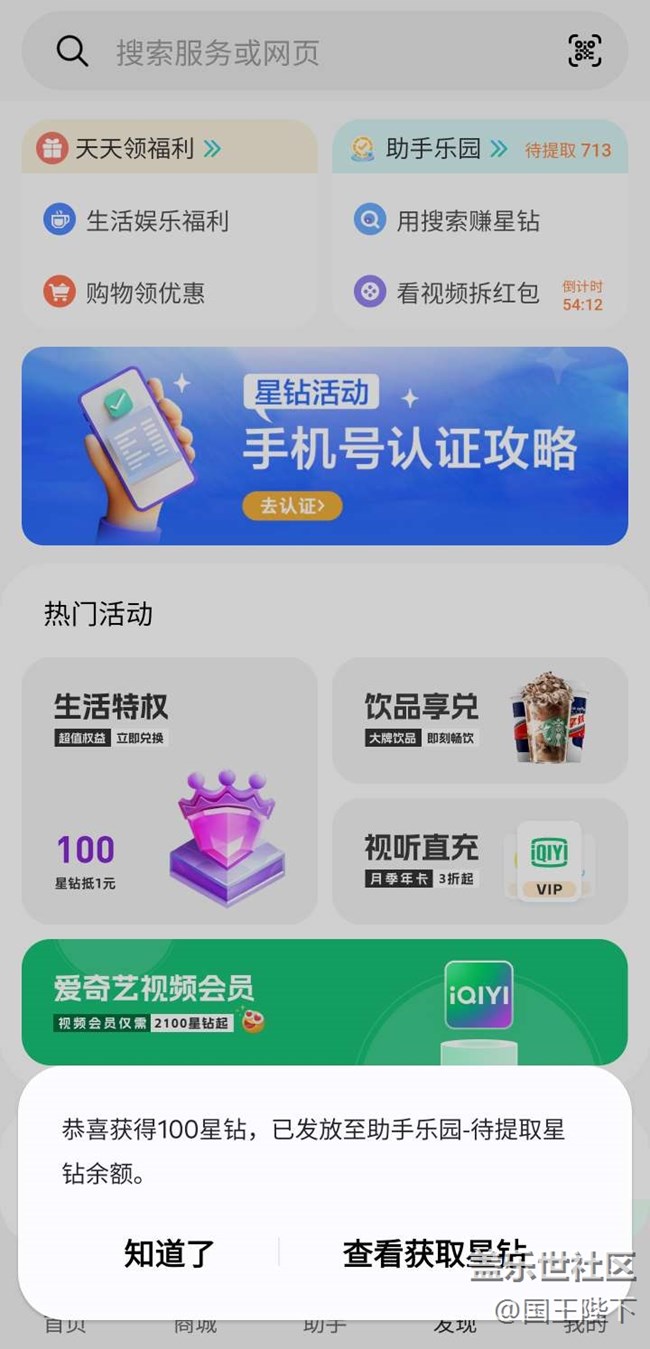
Task: Open the 搜索服务或网页 search box
Action: [x=300, y=52]
